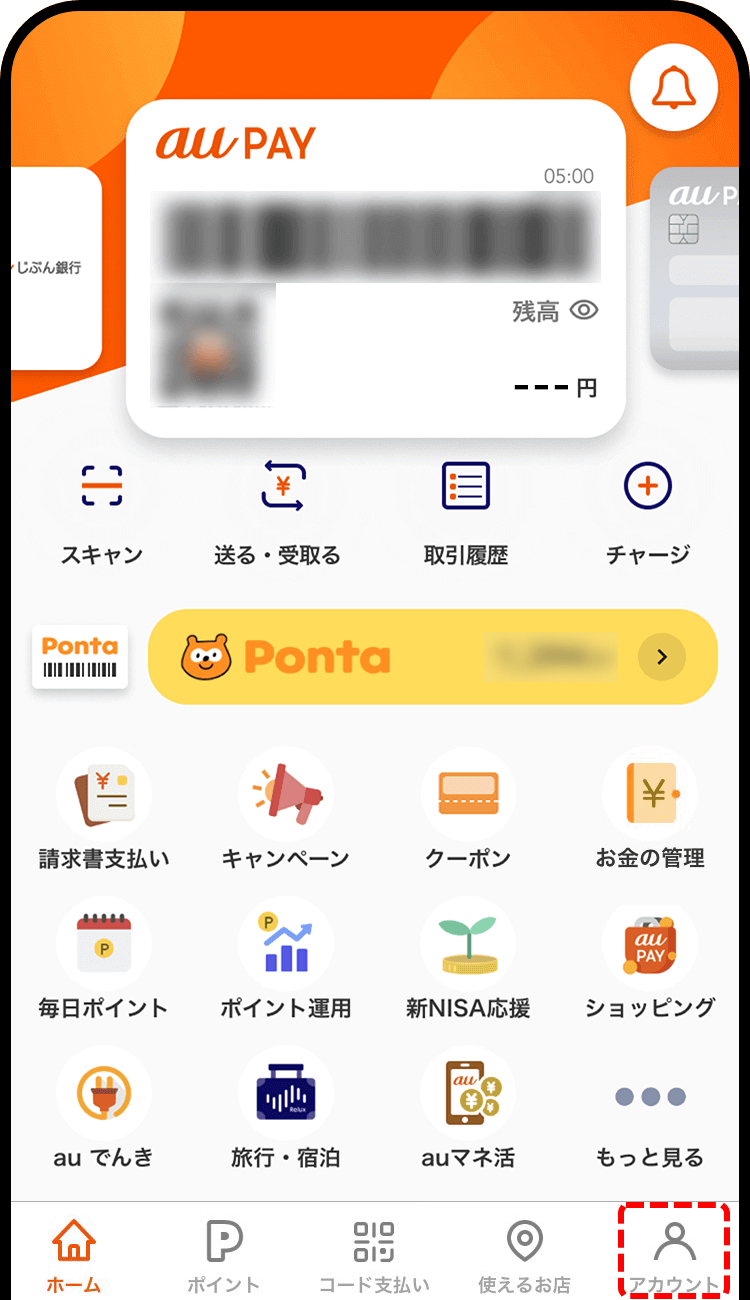Switch to the アカウント tab
The image size is (750, 1300).
coord(674,1256)
